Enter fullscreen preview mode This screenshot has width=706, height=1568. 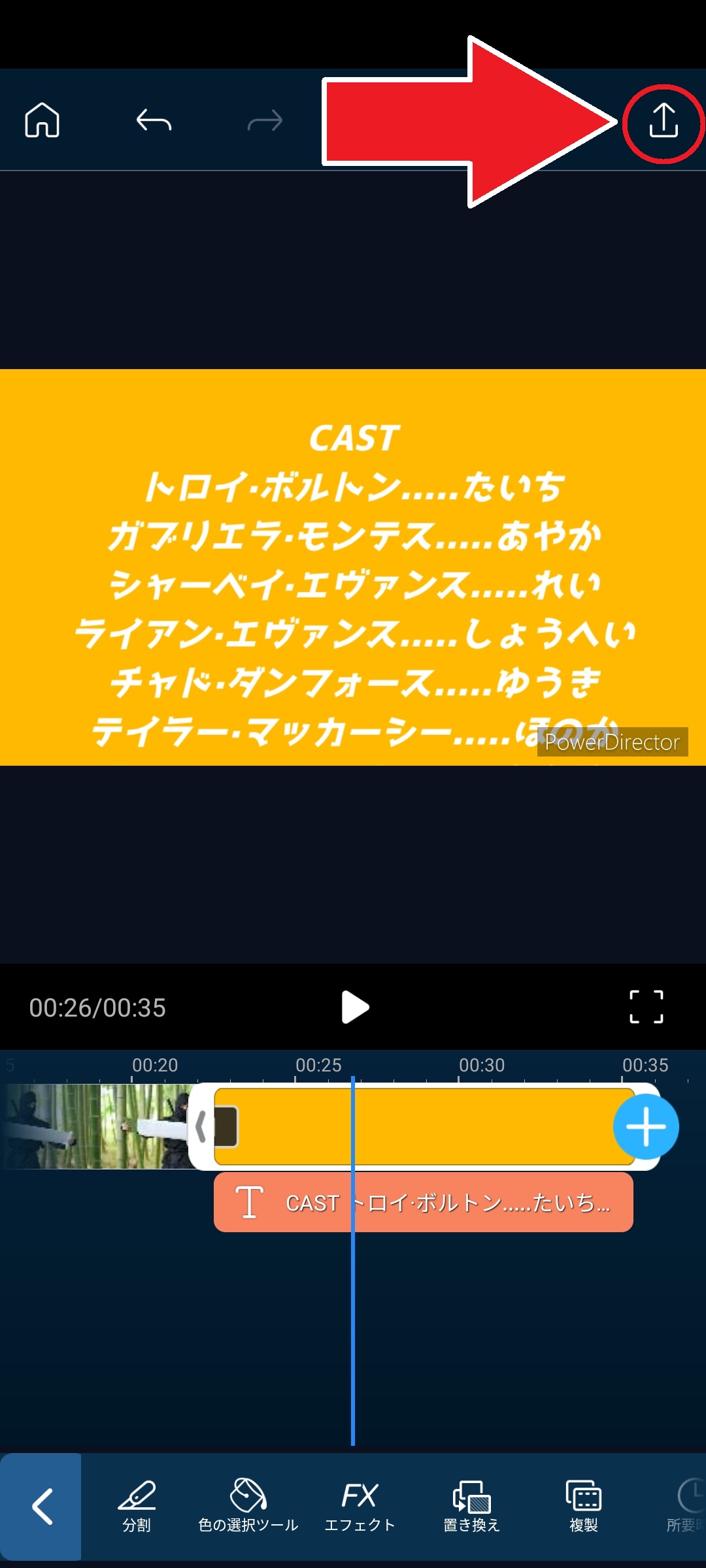[x=646, y=1007]
